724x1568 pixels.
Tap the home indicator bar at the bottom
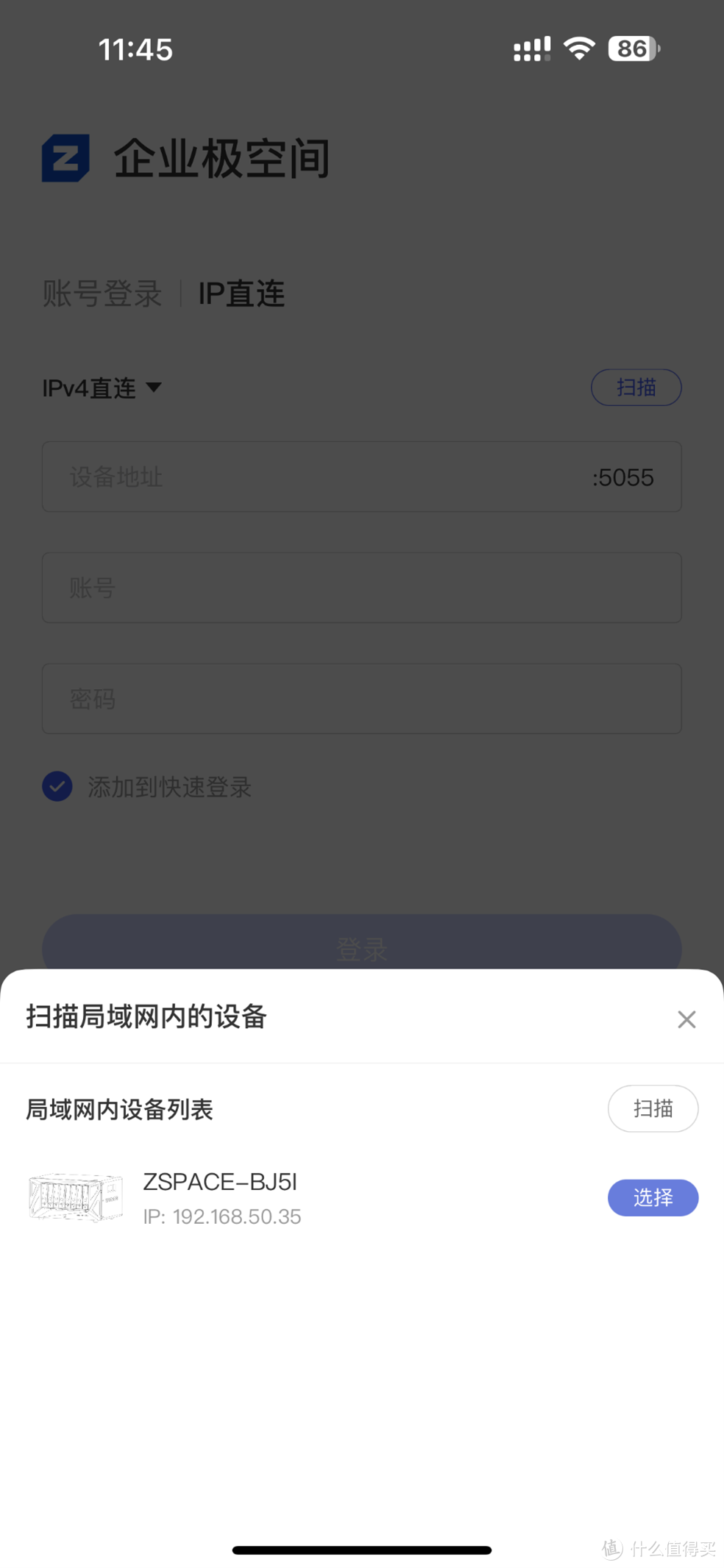click(x=361, y=1548)
